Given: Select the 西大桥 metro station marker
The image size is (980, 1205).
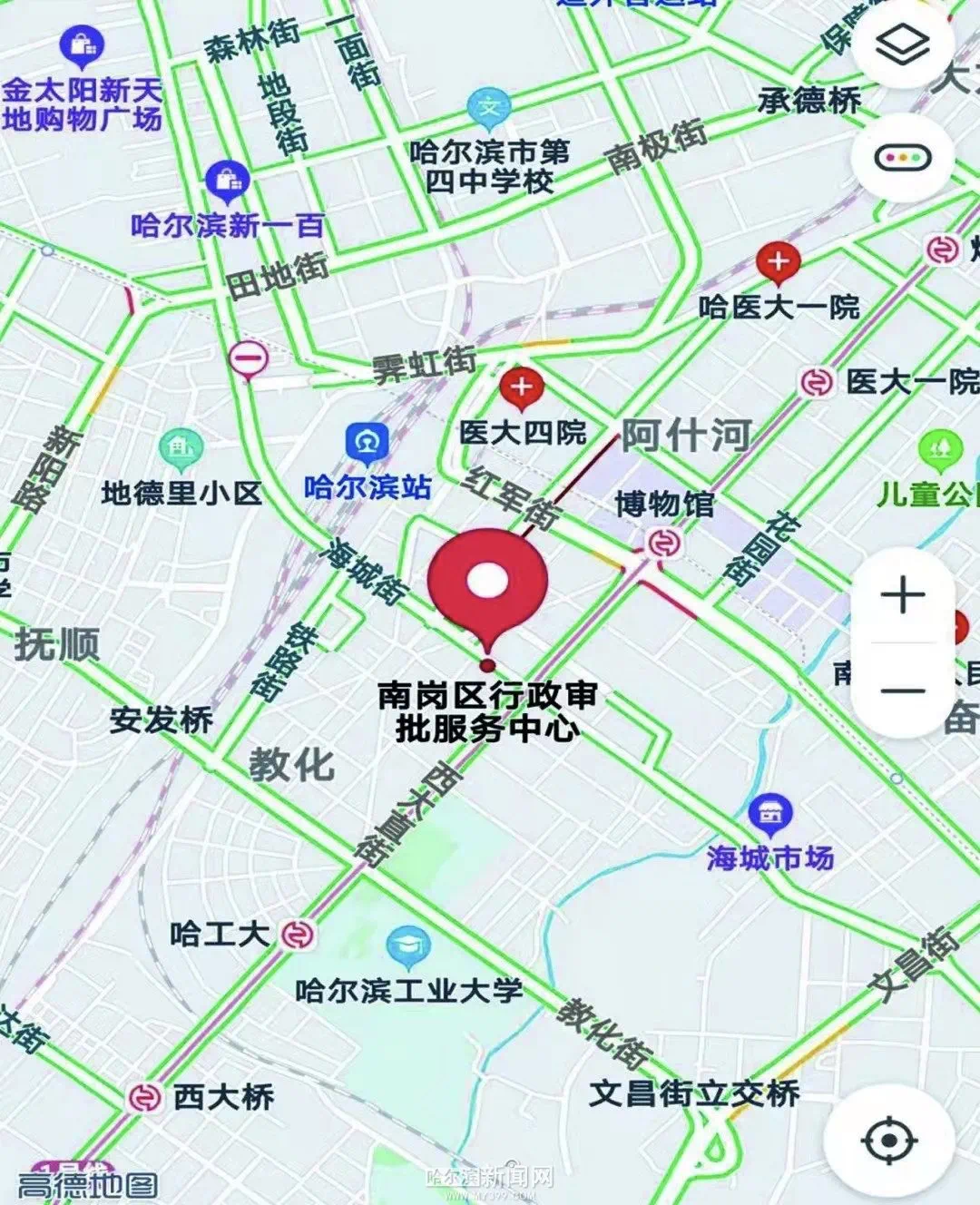Looking at the screenshot, I should pos(143,1098).
